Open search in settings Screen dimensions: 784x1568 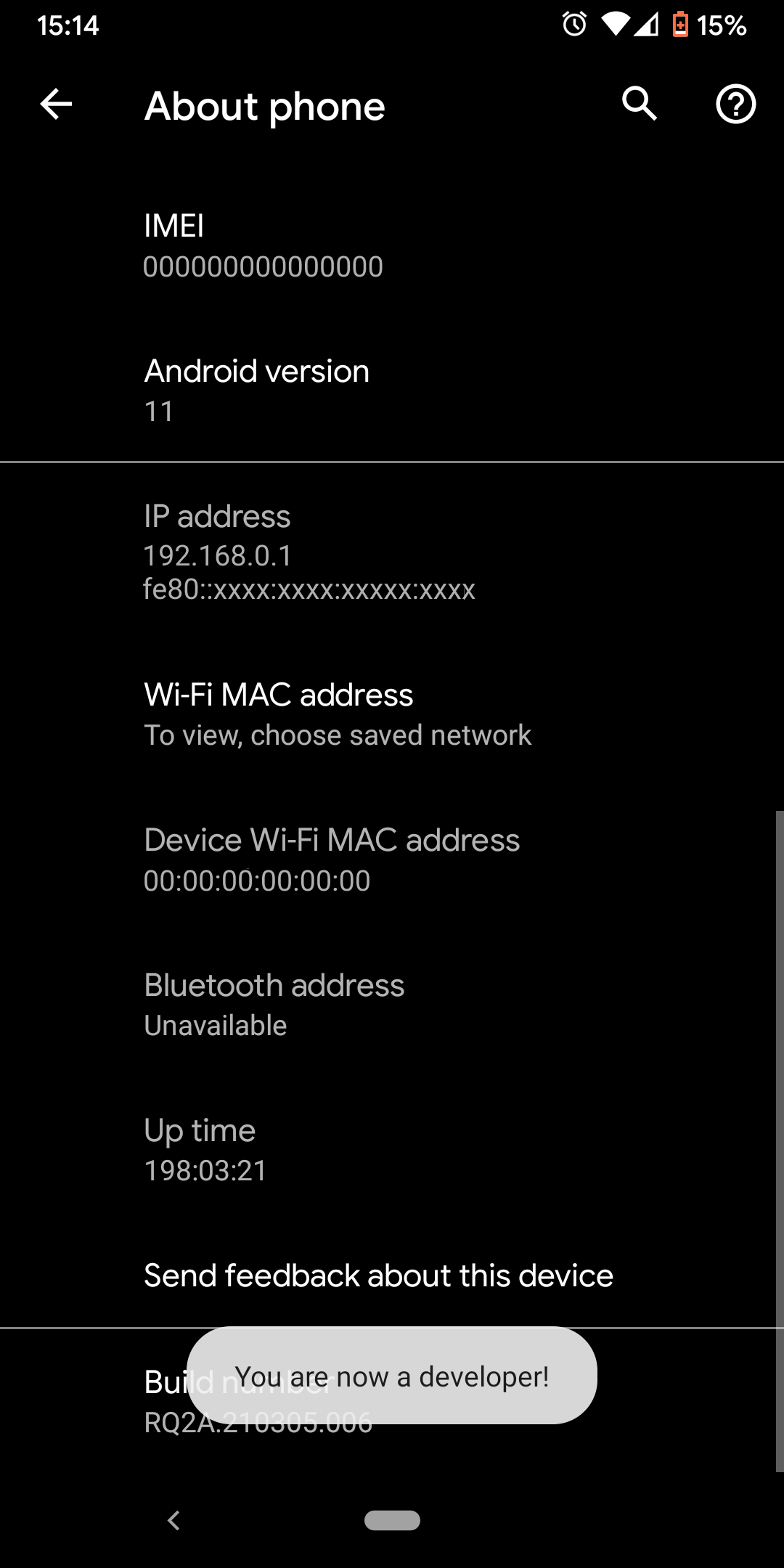pos(640,105)
